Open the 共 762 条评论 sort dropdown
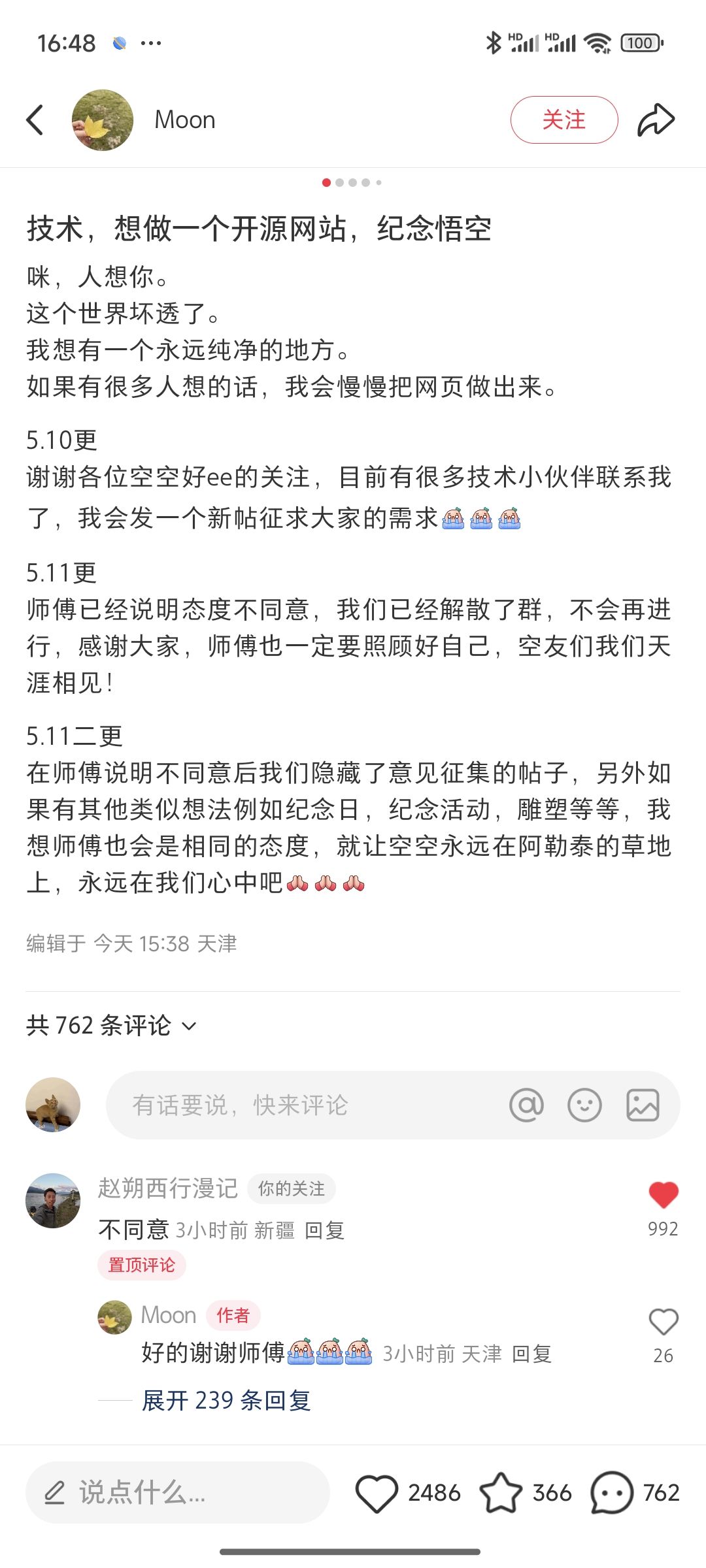 pos(111,1025)
